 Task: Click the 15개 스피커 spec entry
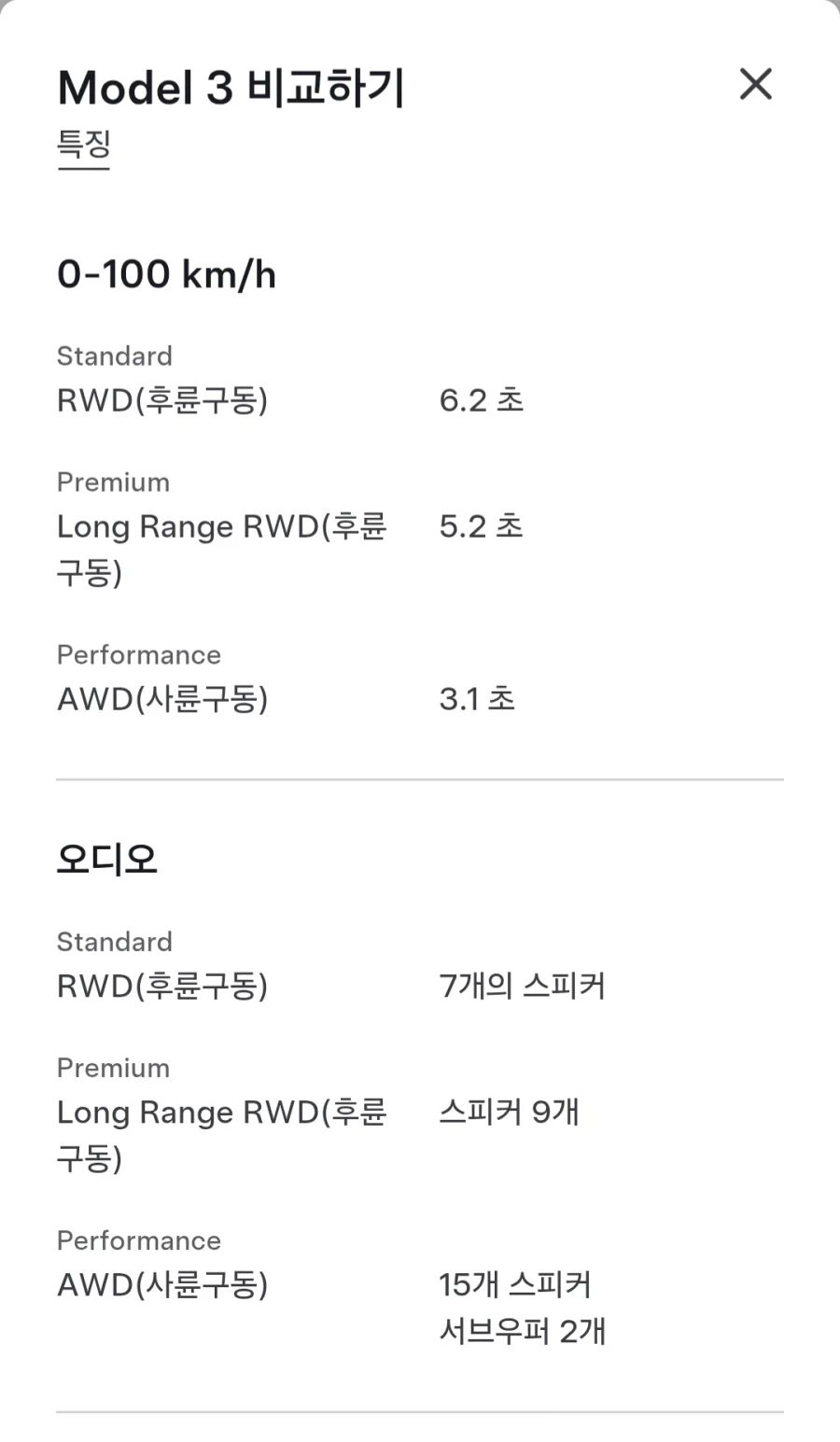517,1284
